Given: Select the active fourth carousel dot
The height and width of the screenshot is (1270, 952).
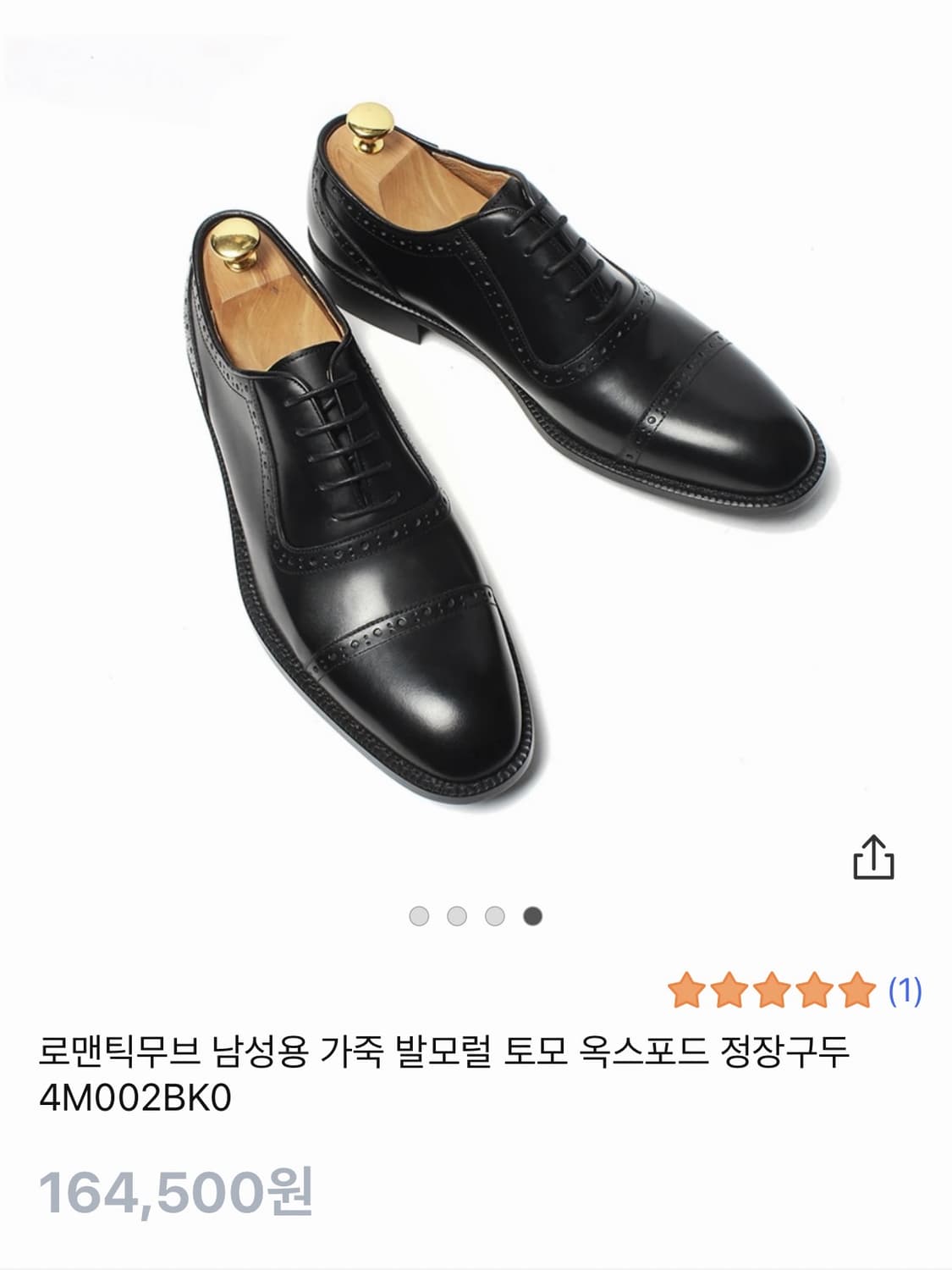Looking at the screenshot, I should (x=535, y=914).
